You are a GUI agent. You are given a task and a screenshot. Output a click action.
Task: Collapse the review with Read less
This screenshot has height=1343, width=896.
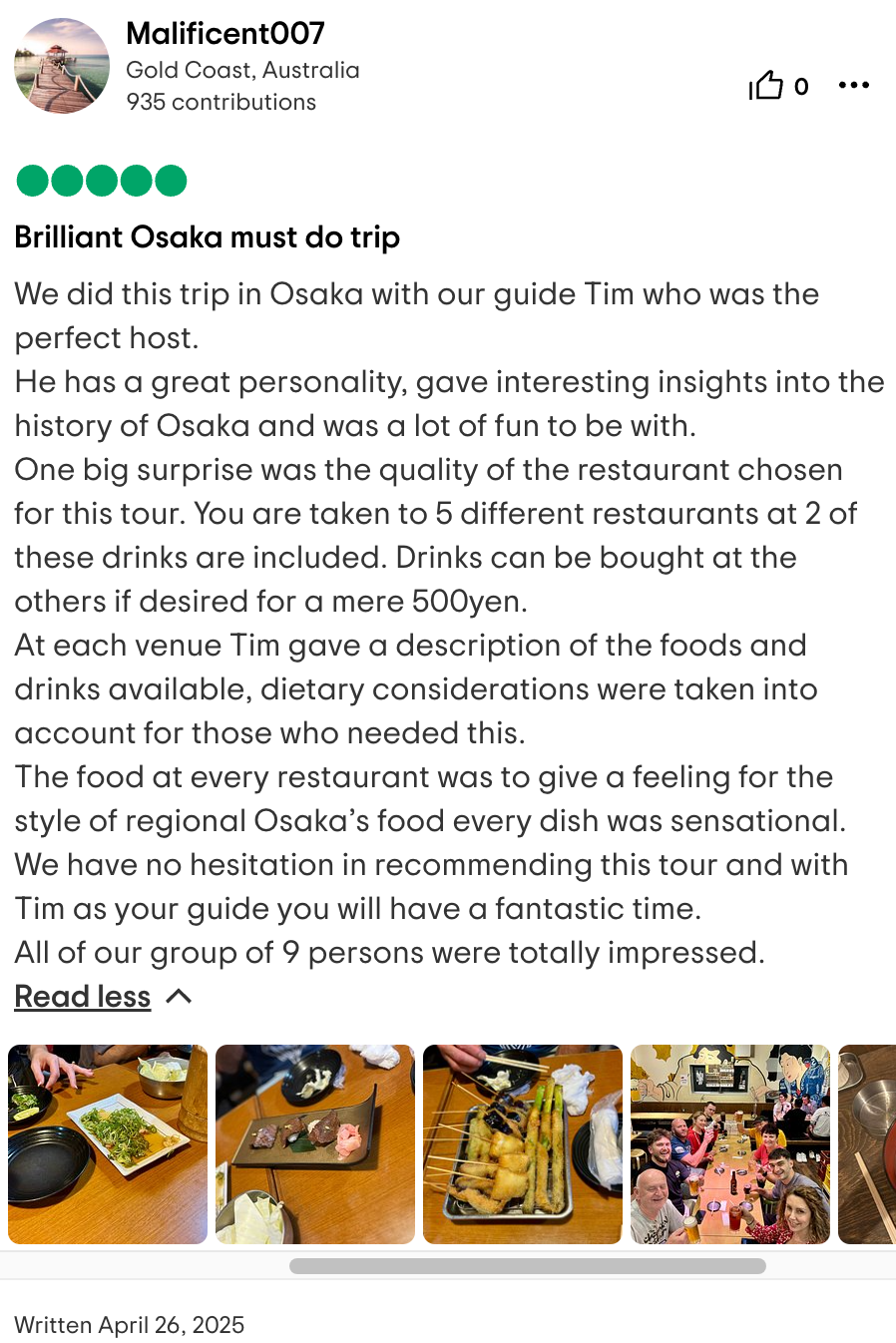[x=83, y=997]
